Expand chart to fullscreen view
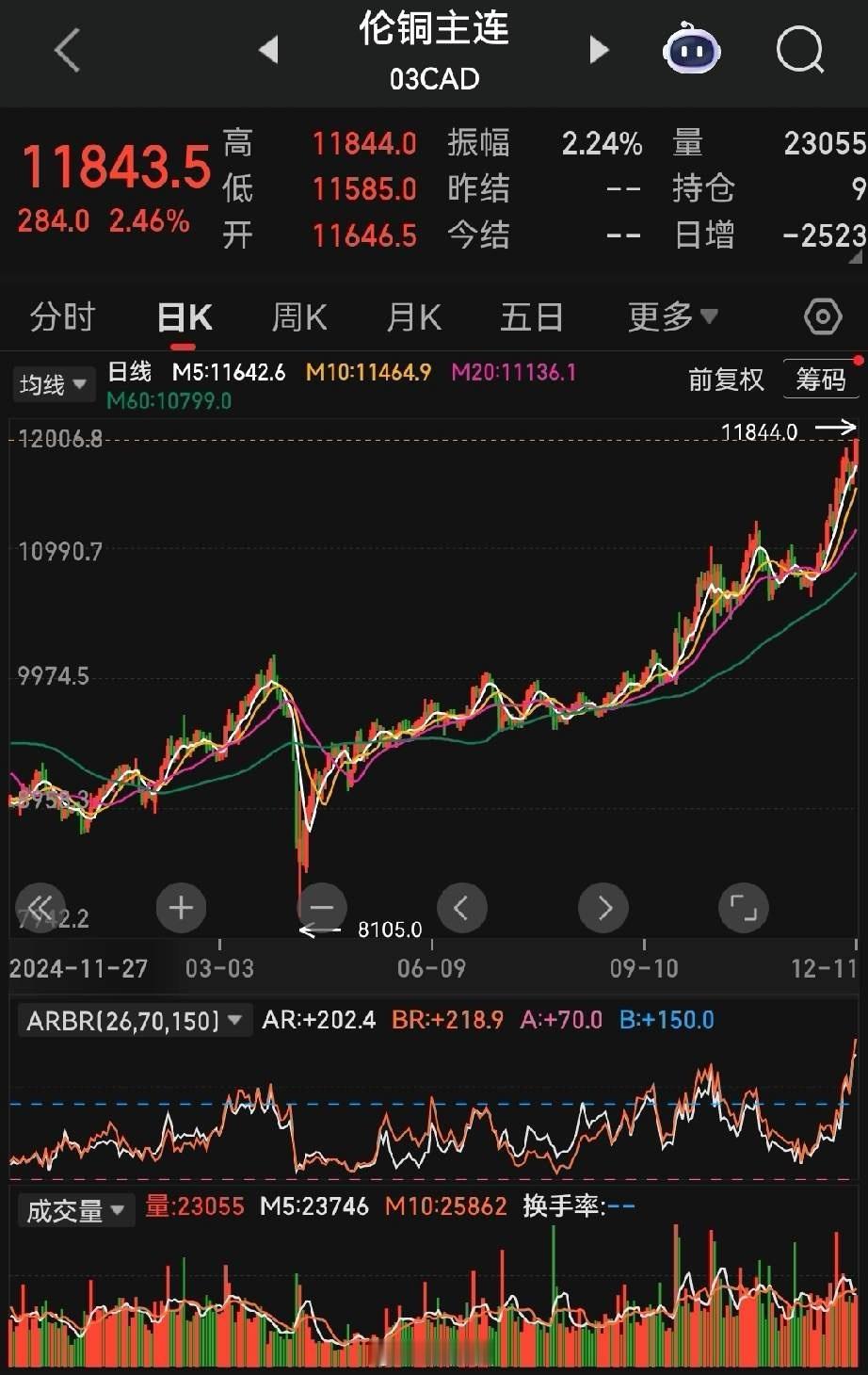Screen dimensions: 868x1375 point(743,907)
